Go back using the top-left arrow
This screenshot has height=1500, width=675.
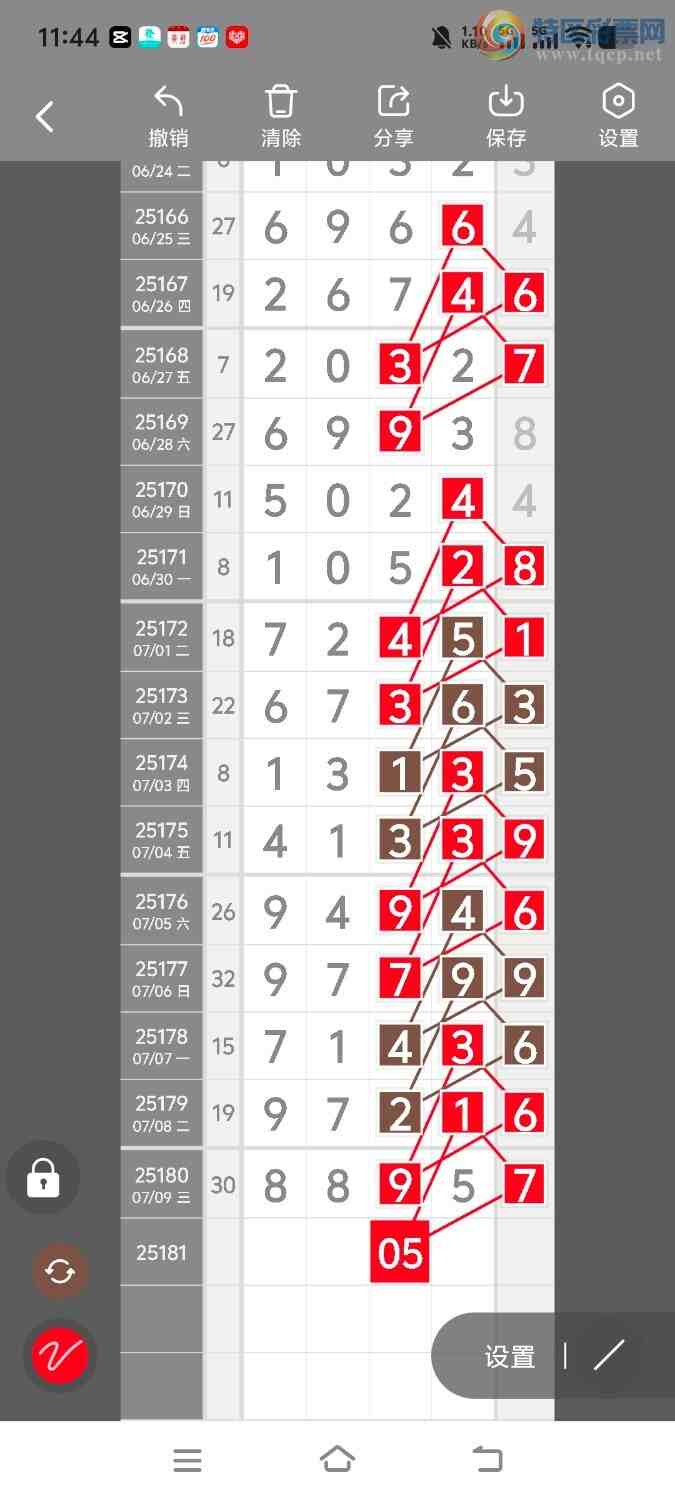(45, 117)
